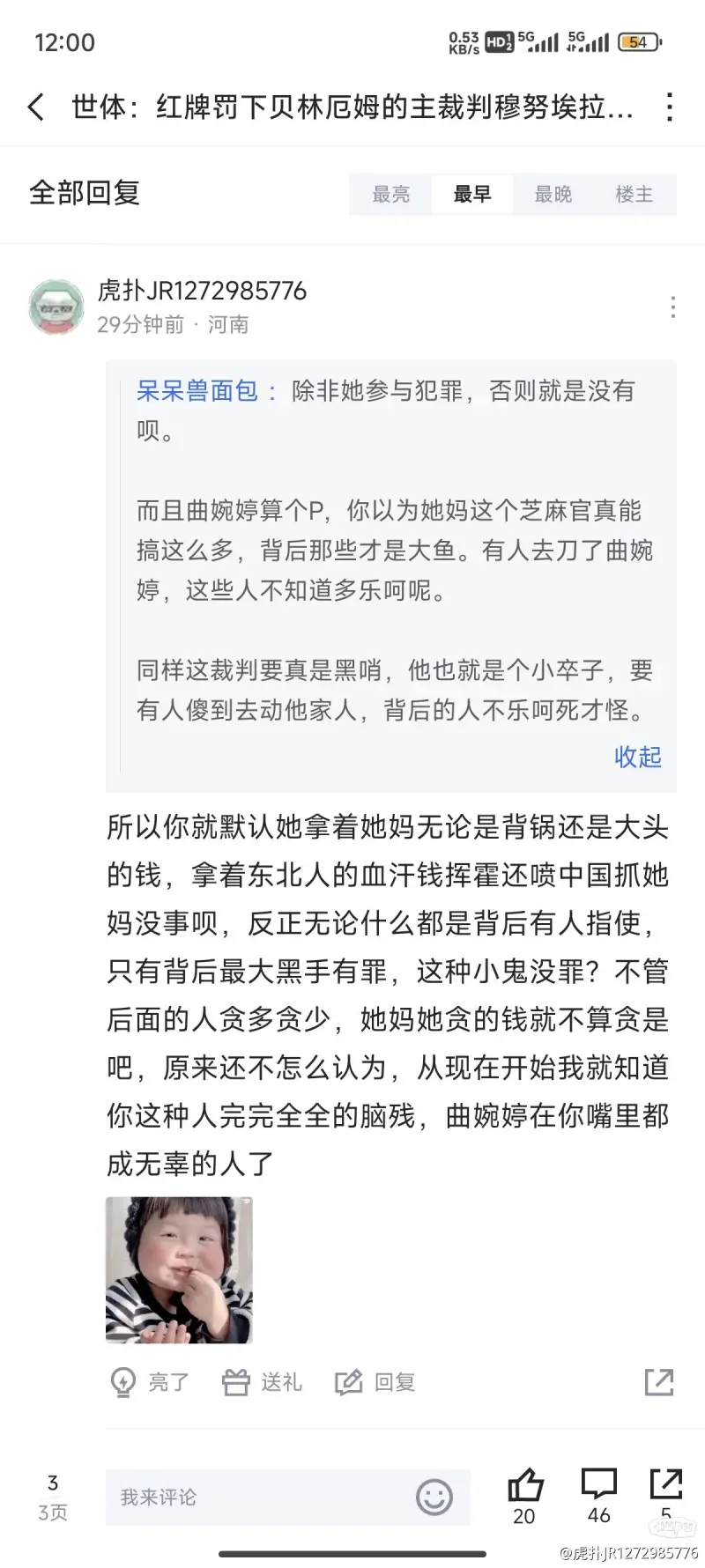
Task: Go back from the post thread
Action: [36, 107]
